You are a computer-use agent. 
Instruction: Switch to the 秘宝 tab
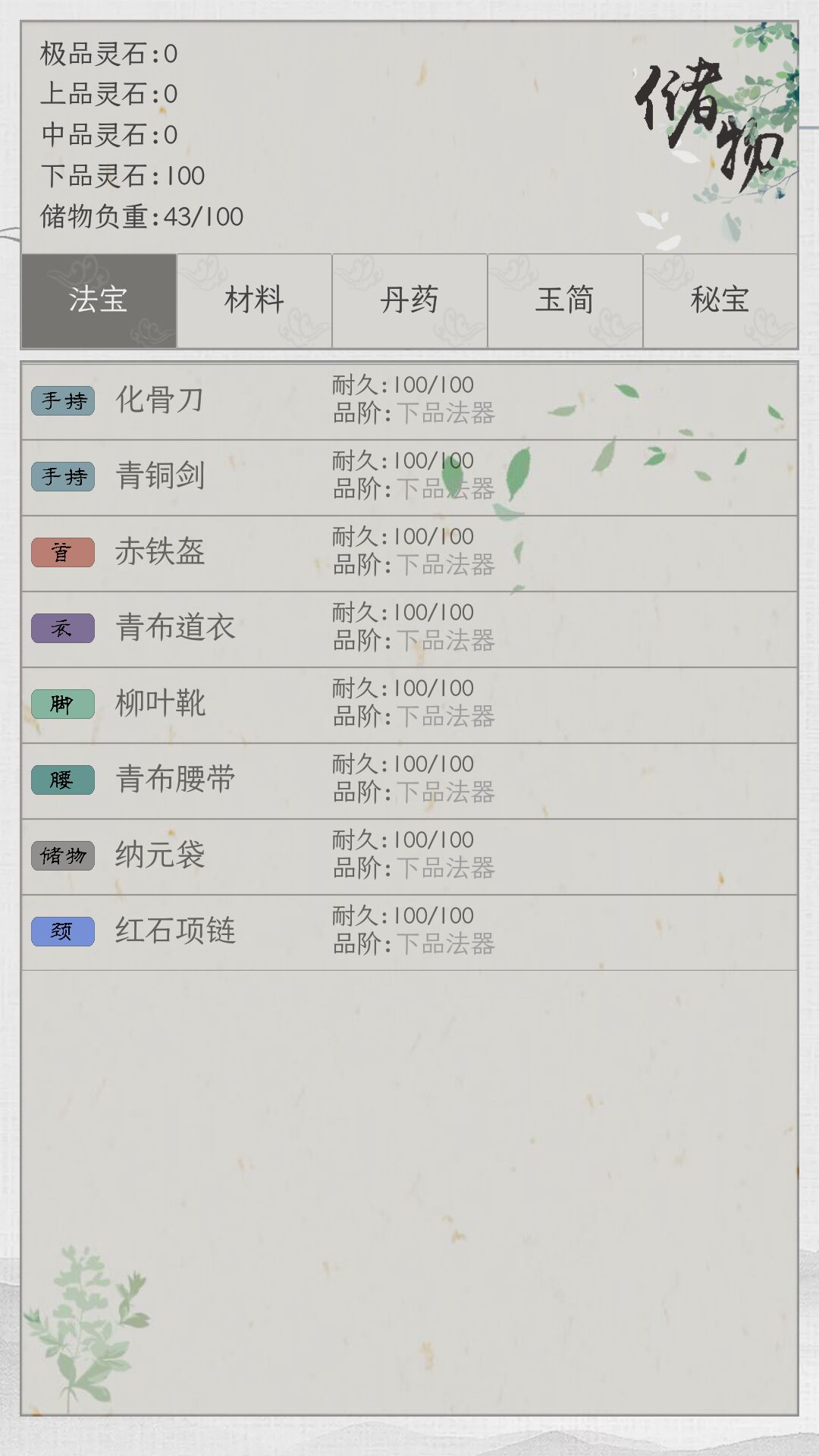click(720, 300)
